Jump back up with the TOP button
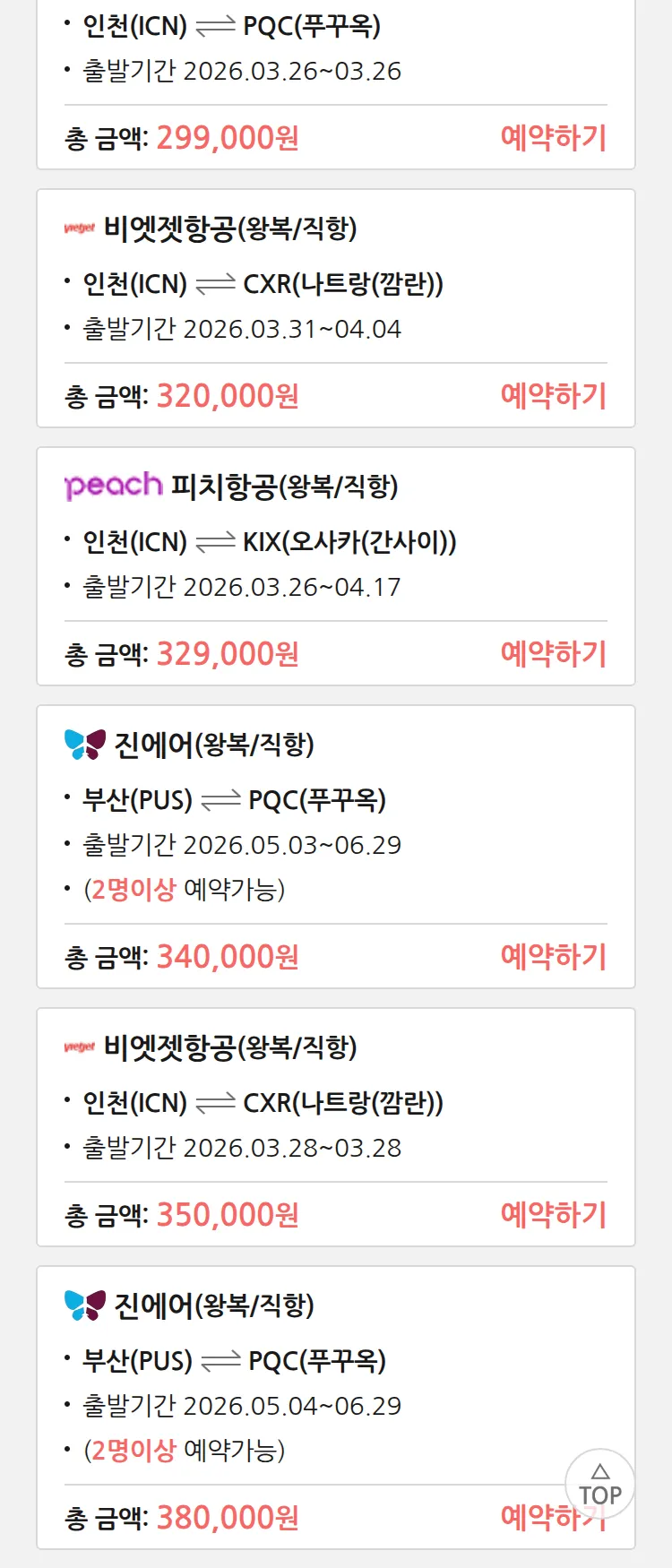 pyautogui.click(x=599, y=1484)
